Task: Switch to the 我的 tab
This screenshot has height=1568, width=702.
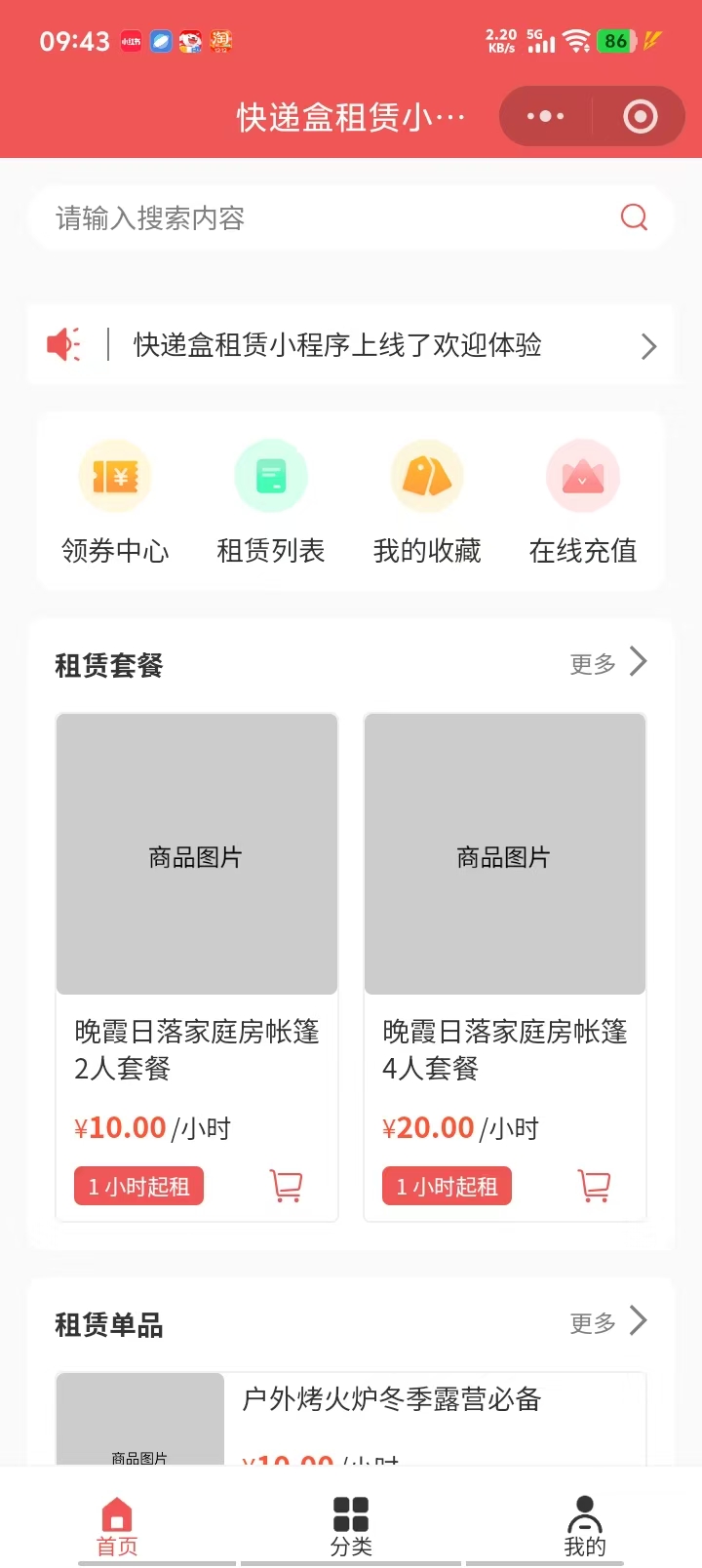Action: (584, 1526)
